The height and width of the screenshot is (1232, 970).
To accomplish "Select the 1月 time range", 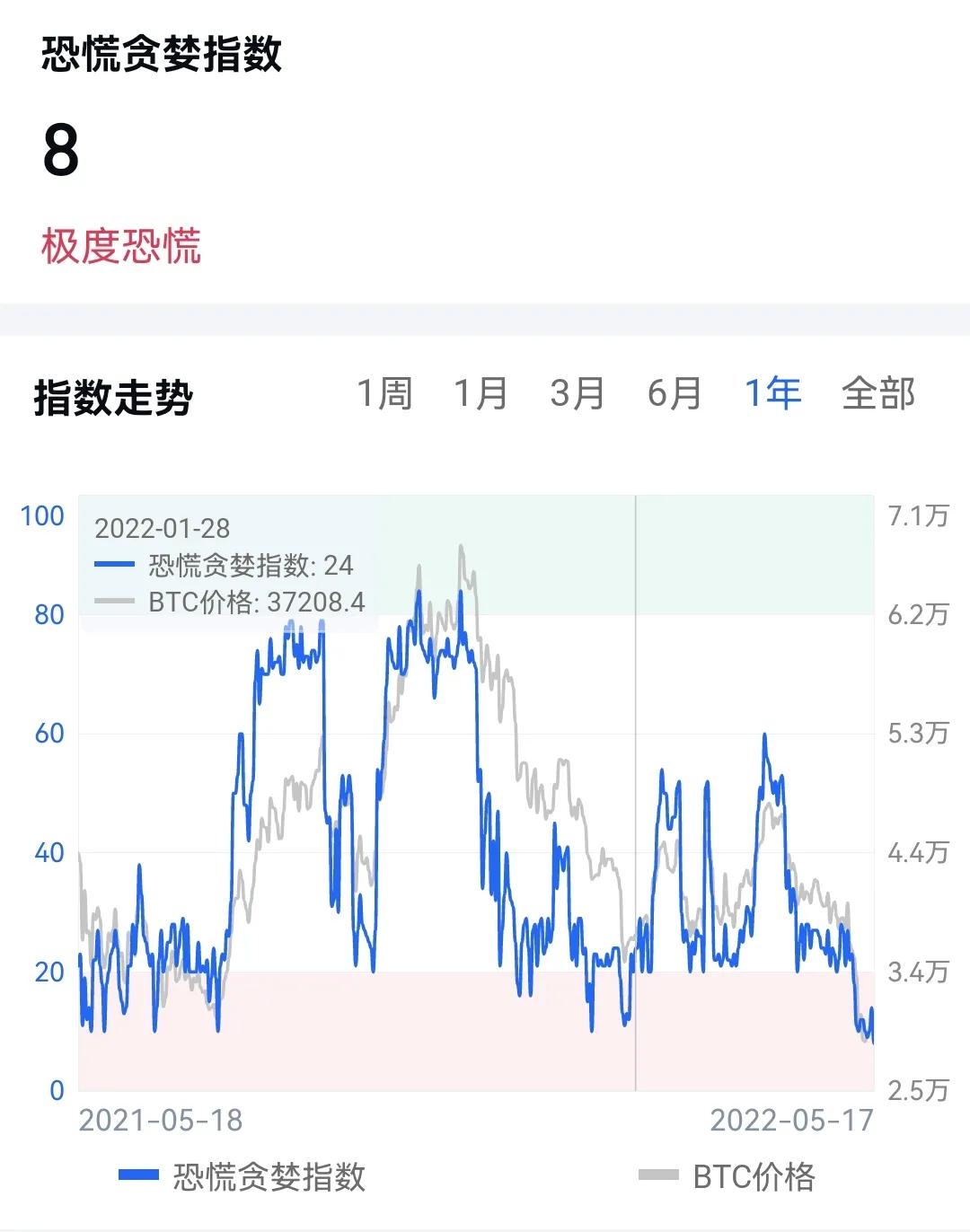I will tap(481, 394).
